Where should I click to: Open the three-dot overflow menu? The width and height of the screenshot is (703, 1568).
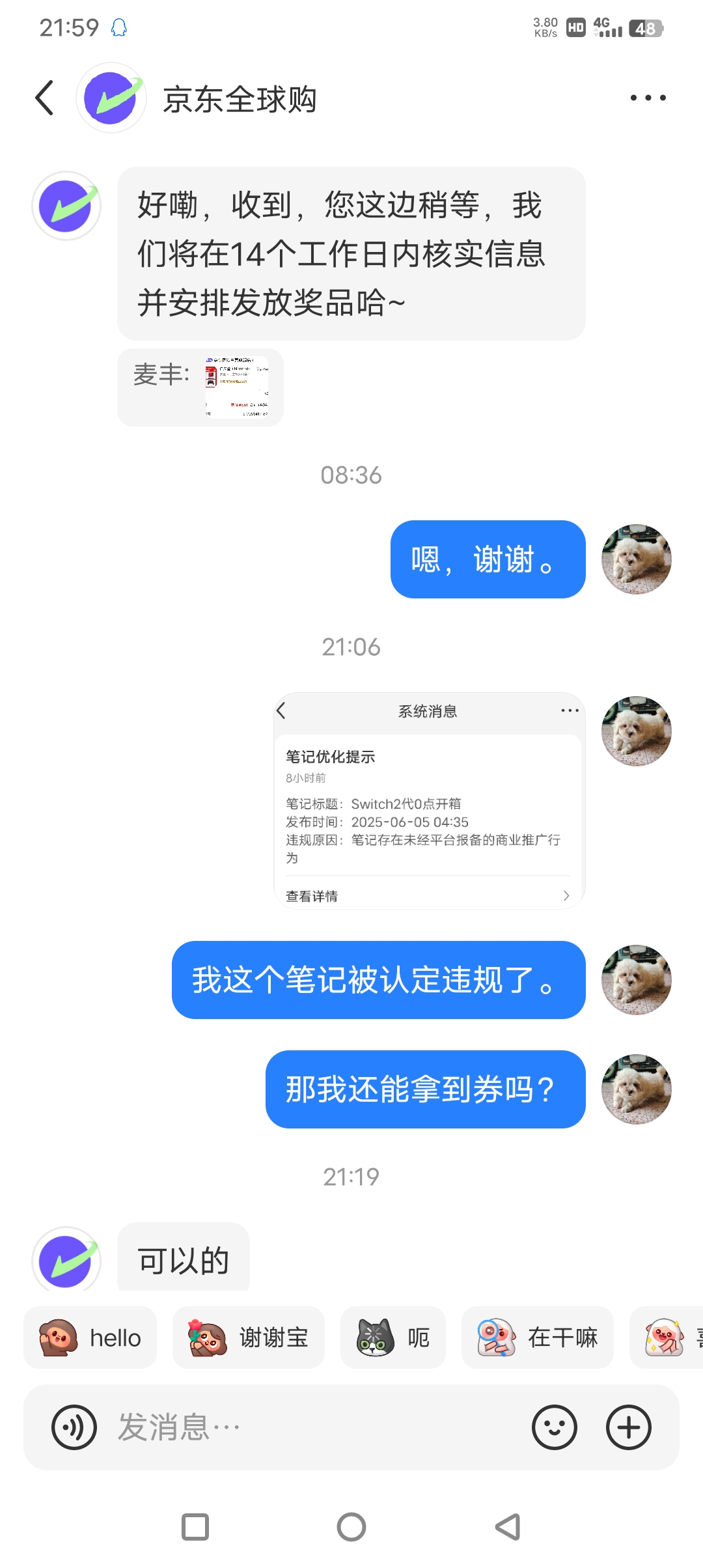(648, 98)
